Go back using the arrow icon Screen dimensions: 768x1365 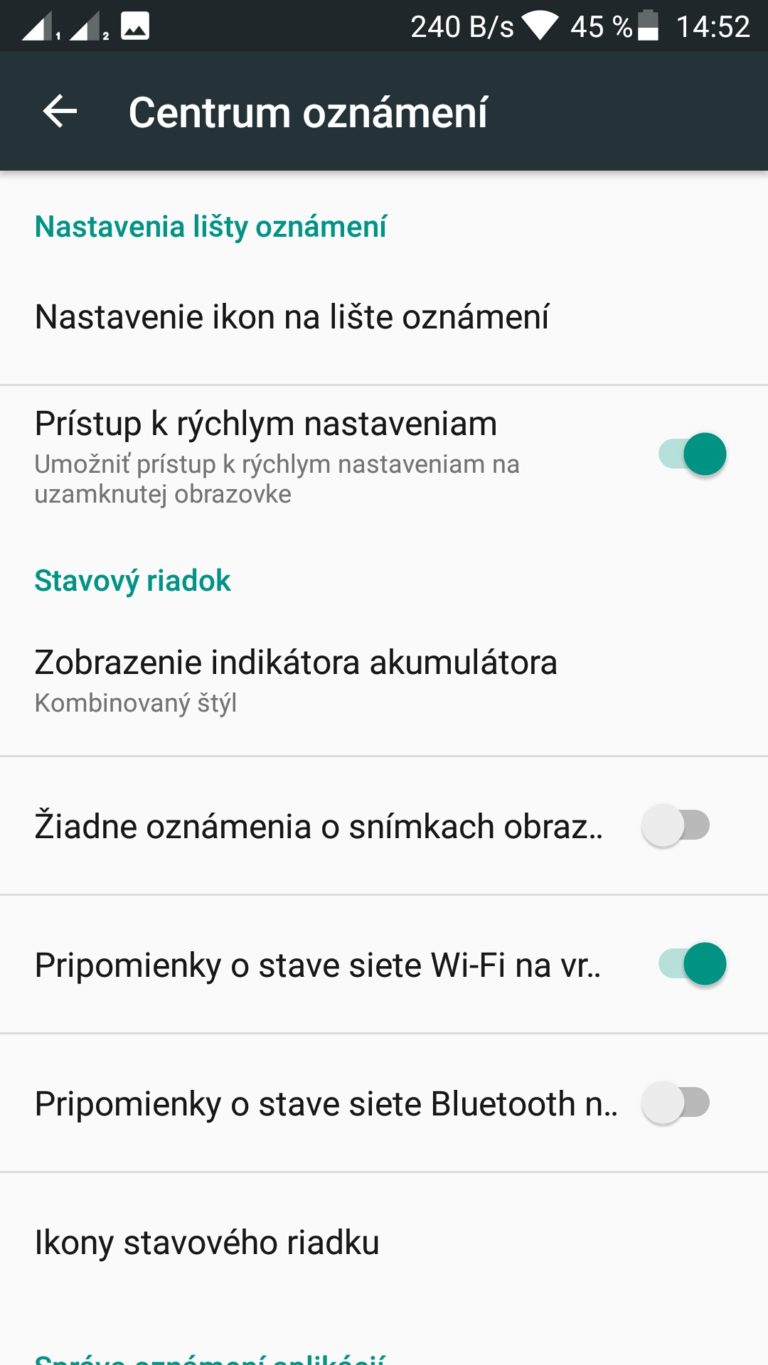[60, 111]
